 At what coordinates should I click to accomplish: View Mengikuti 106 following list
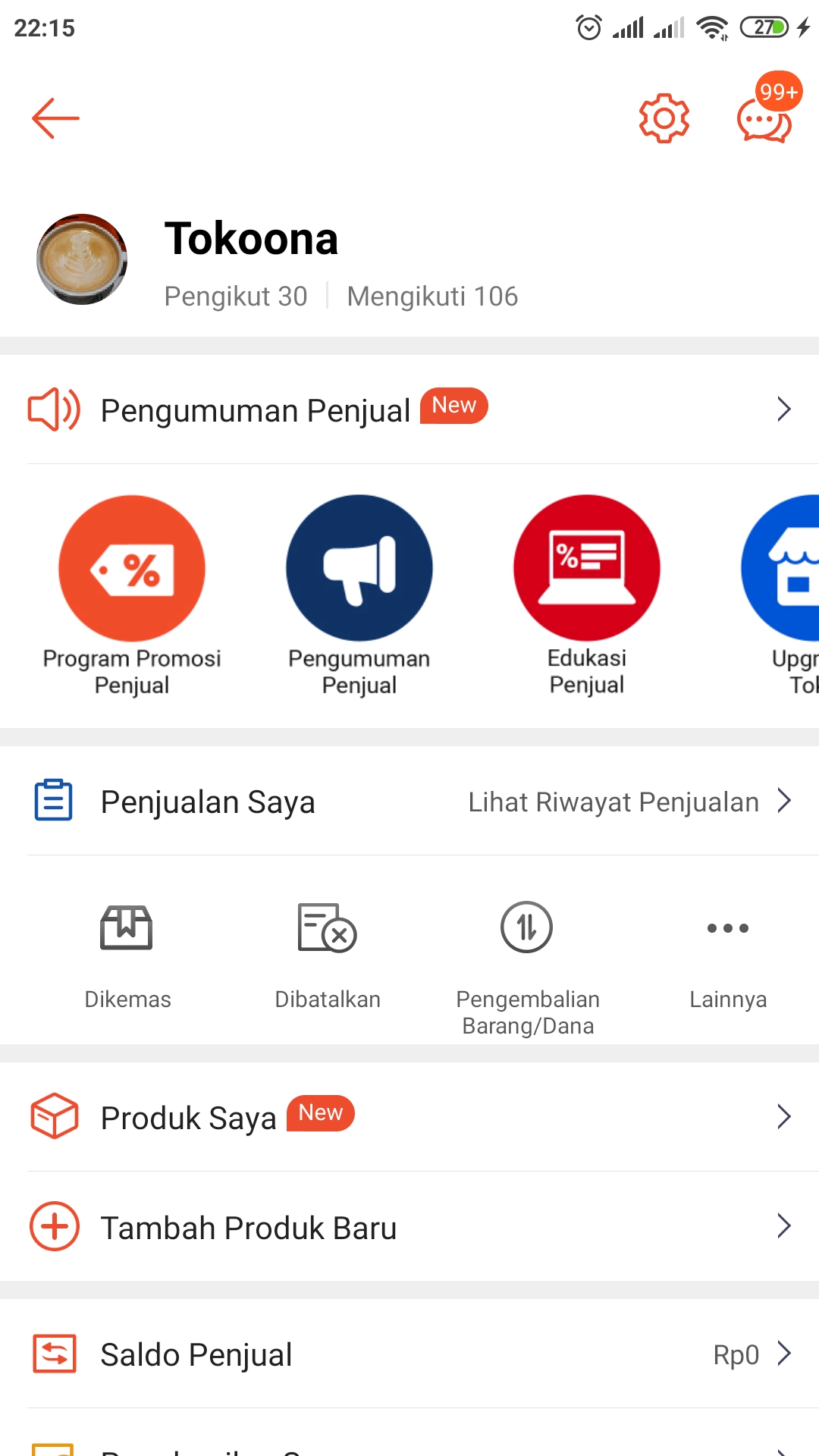click(432, 296)
